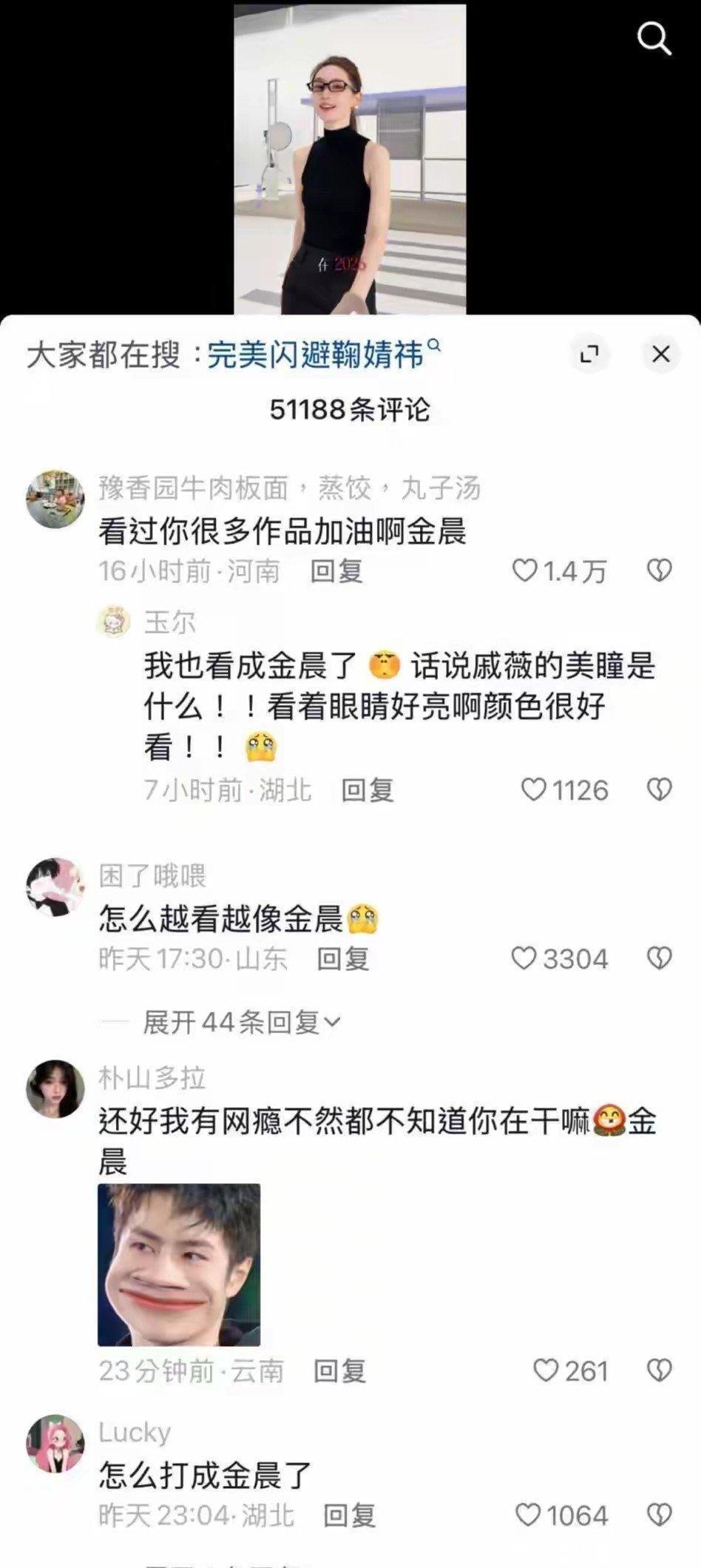View 困了哦喂's profile avatar
This screenshot has width=701, height=1568.
pos(55,886)
